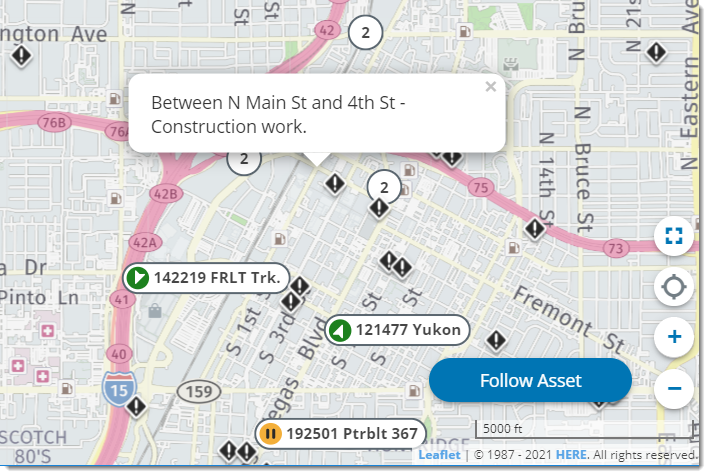Open the Leaflet attribution link

coord(439,455)
